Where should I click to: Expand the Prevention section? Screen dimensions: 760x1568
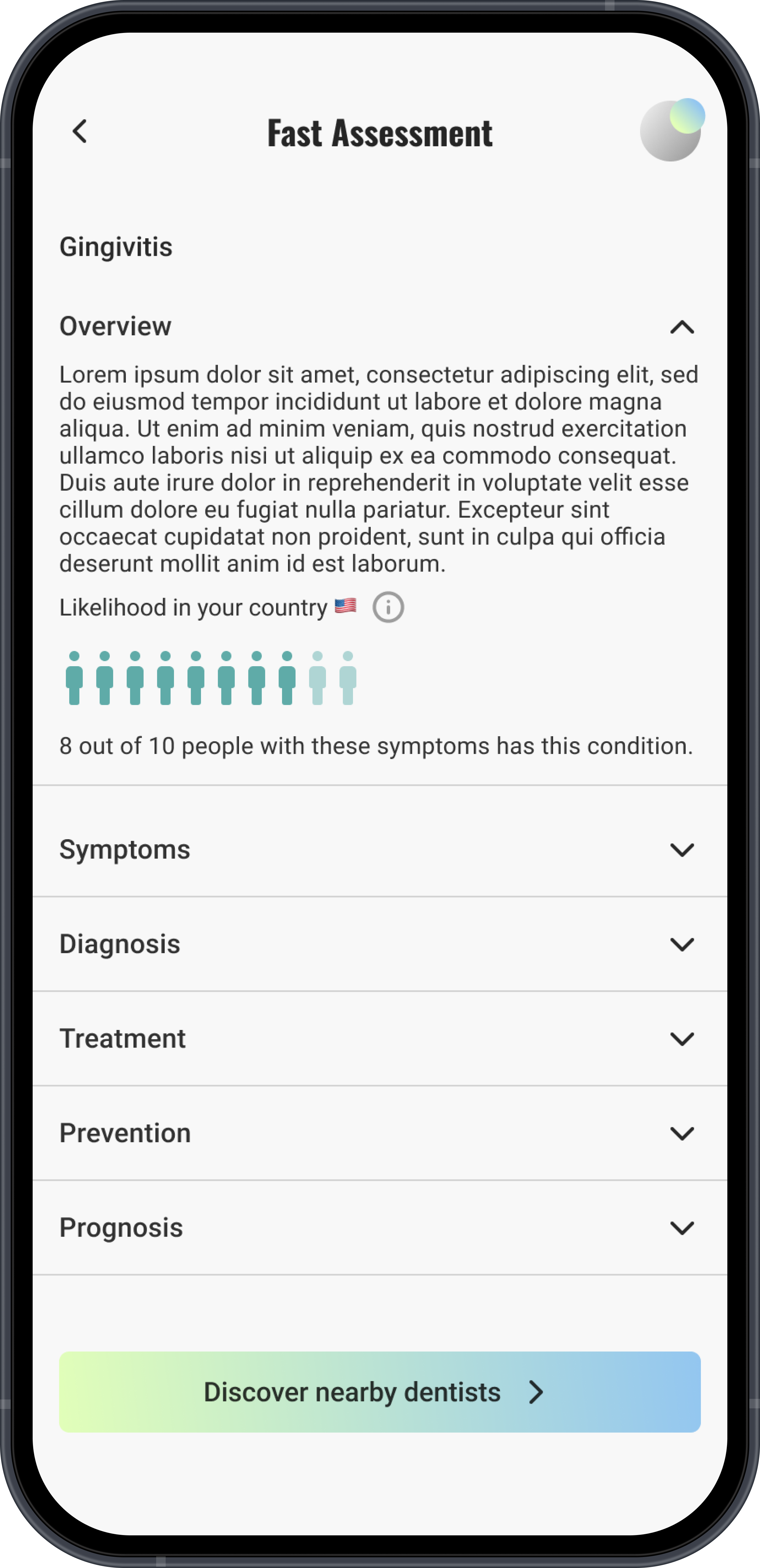[682, 1132]
